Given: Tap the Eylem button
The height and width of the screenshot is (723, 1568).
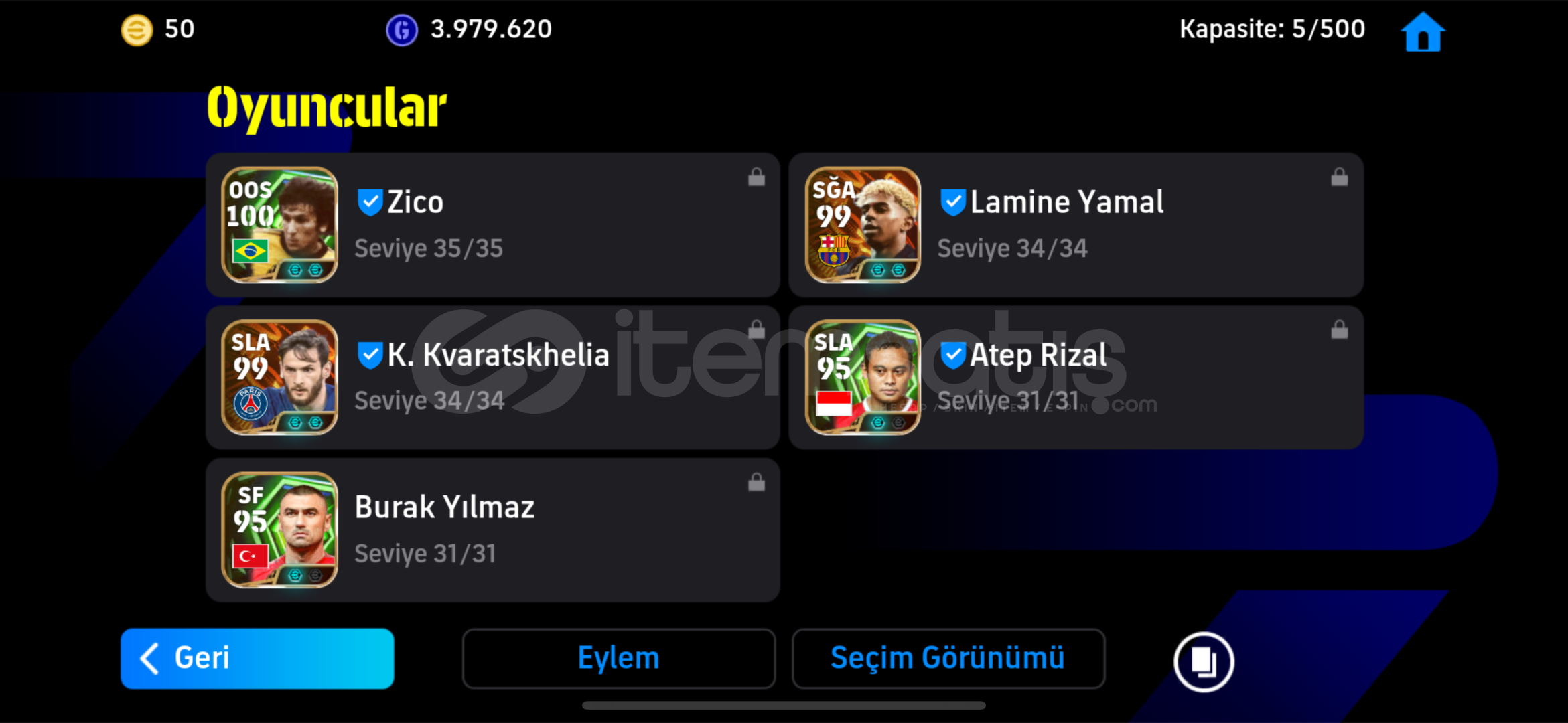Looking at the screenshot, I should [x=618, y=658].
